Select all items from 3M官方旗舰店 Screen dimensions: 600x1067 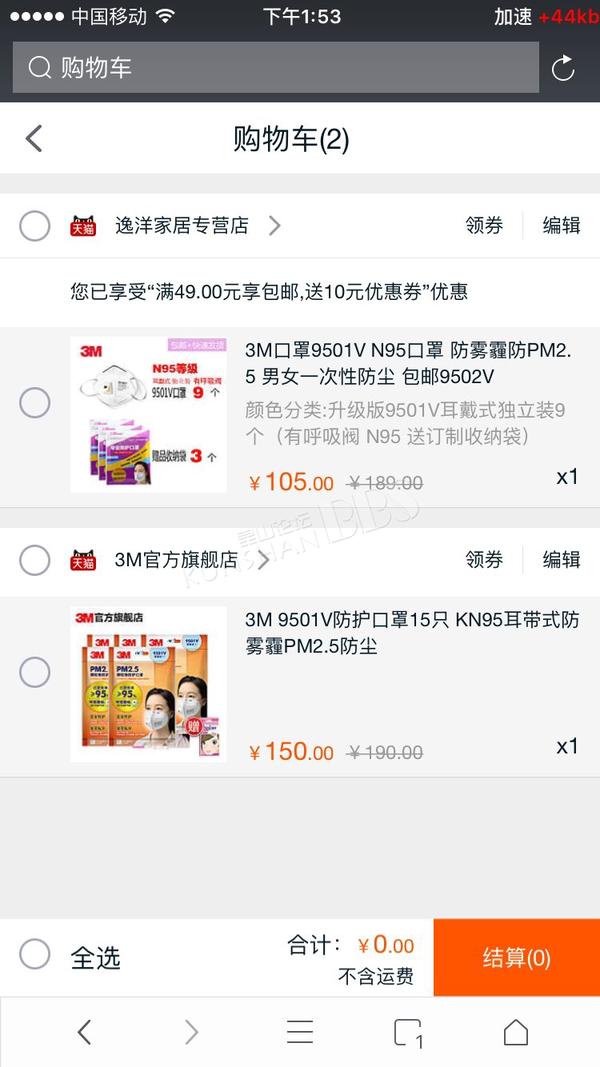click(x=35, y=561)
